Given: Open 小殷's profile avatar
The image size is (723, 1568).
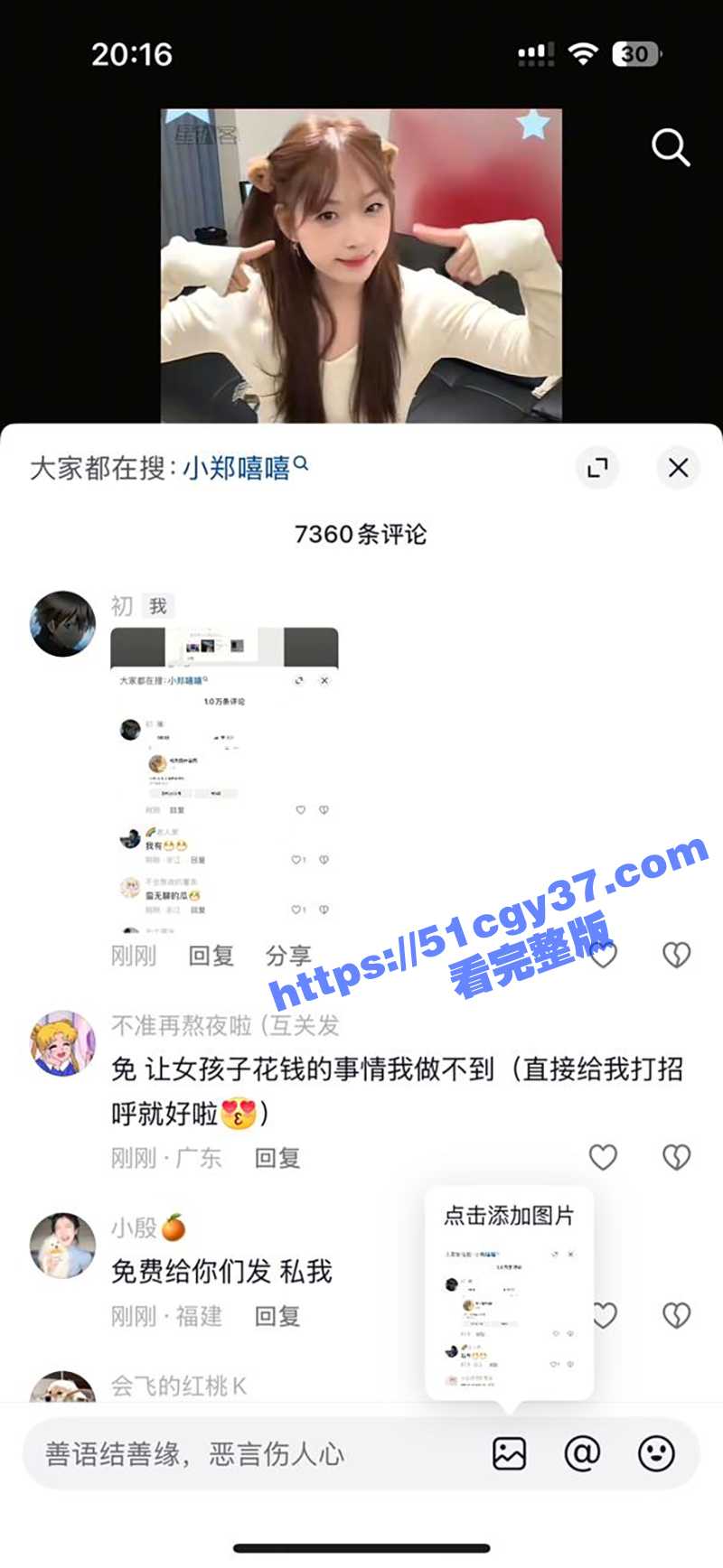Looking at the screenshot, I should 62,1246.
